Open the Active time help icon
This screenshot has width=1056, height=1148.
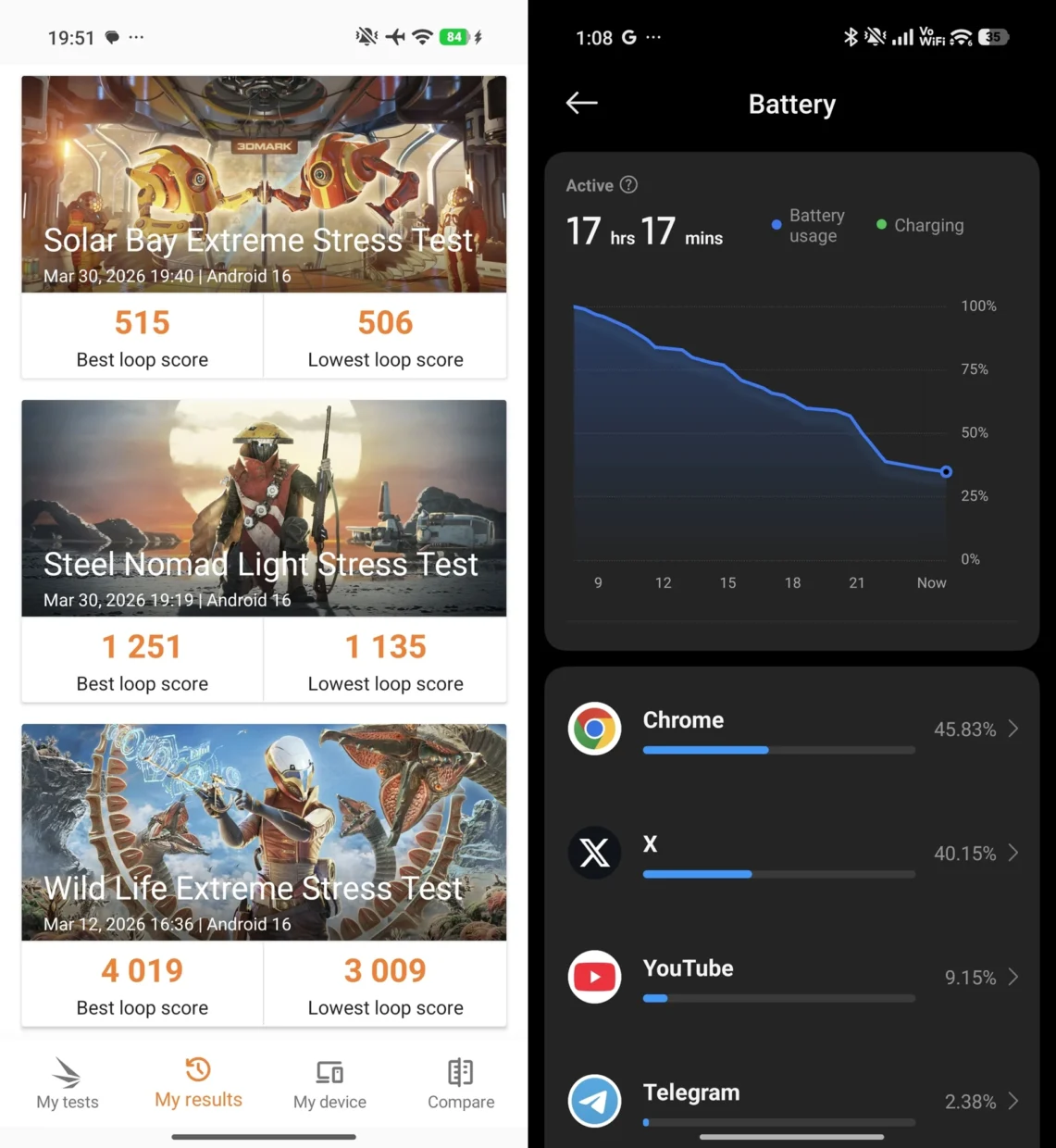(x=628, y=185)
